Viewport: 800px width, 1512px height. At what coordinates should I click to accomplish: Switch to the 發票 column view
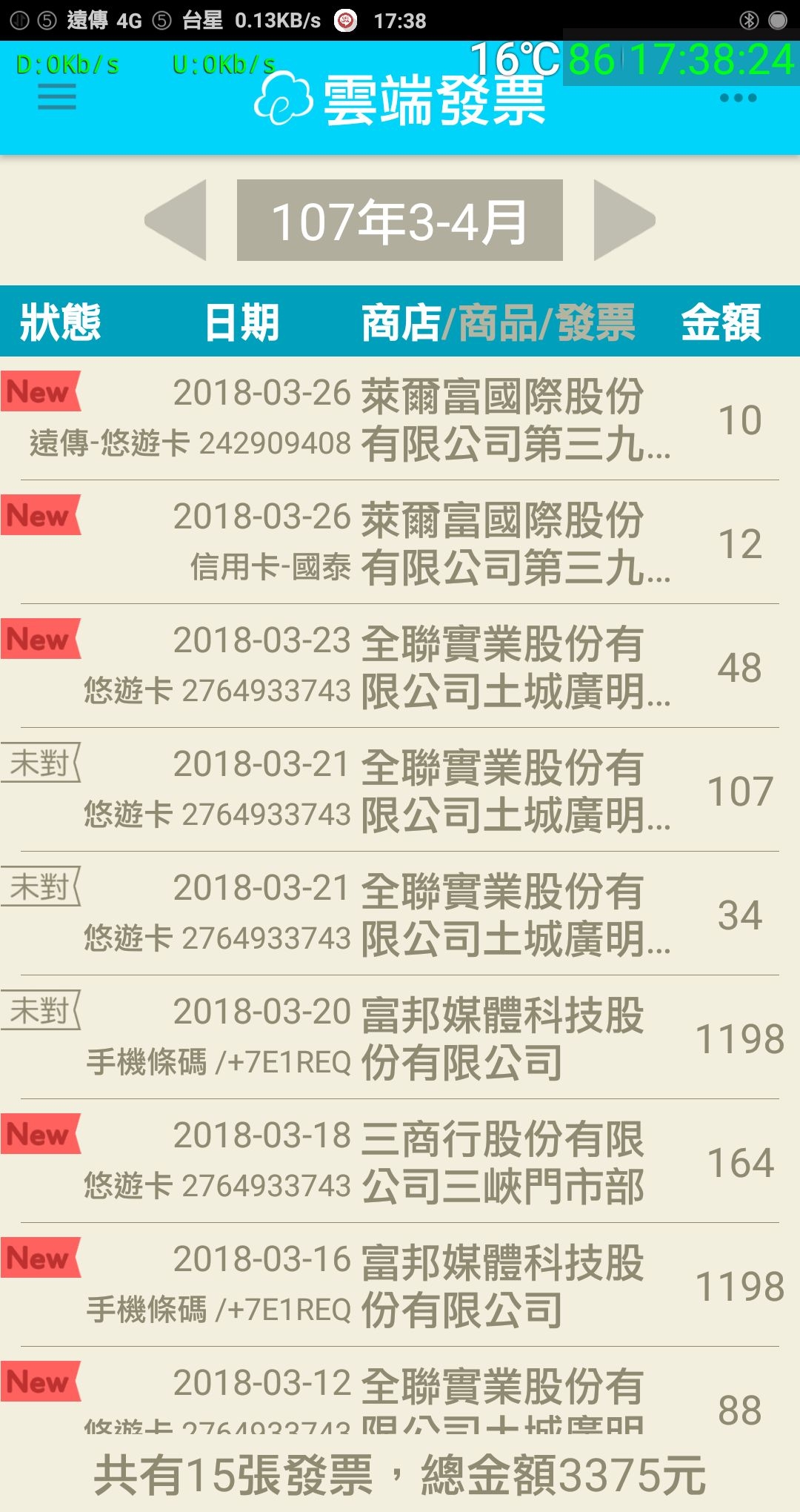[596, 322]
